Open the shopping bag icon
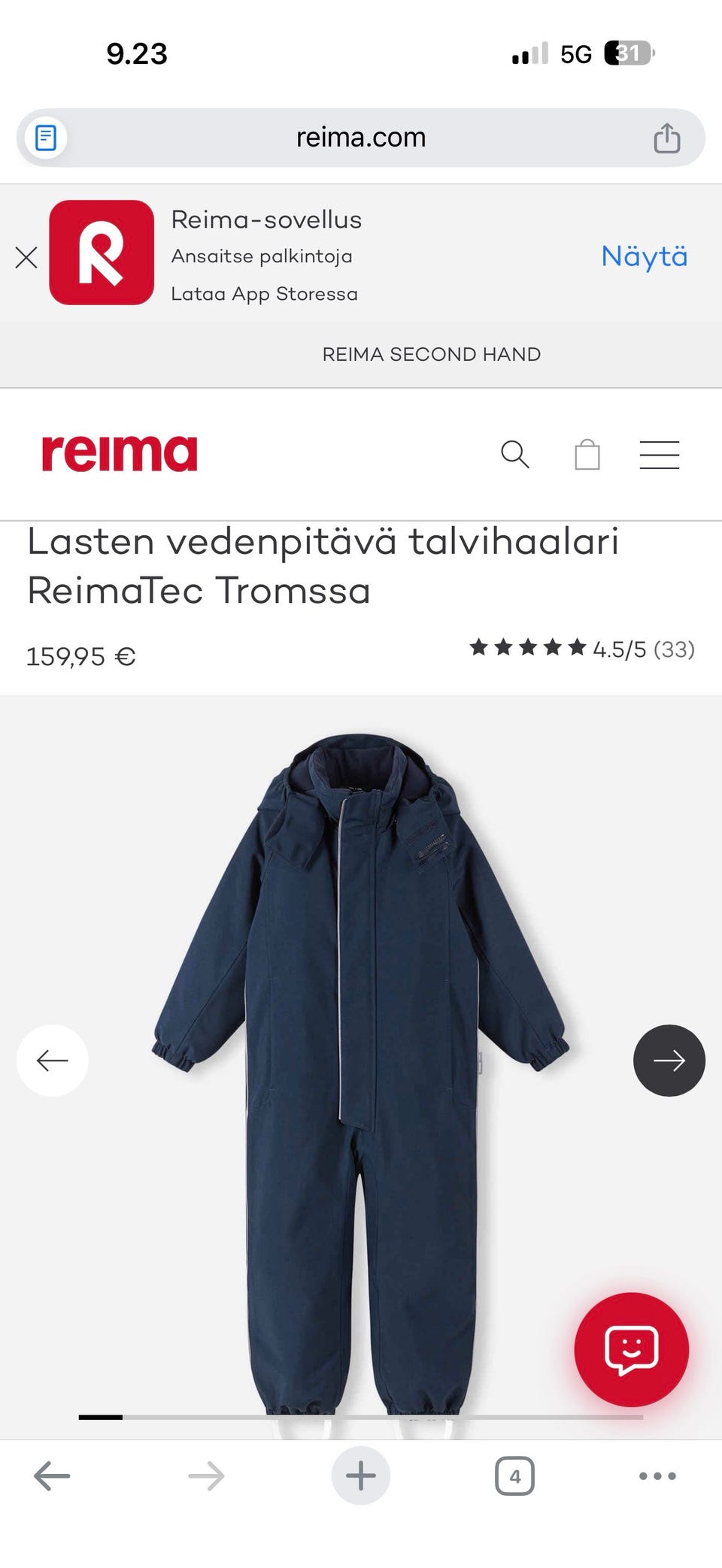722x1568 pixels. (588, 455)
